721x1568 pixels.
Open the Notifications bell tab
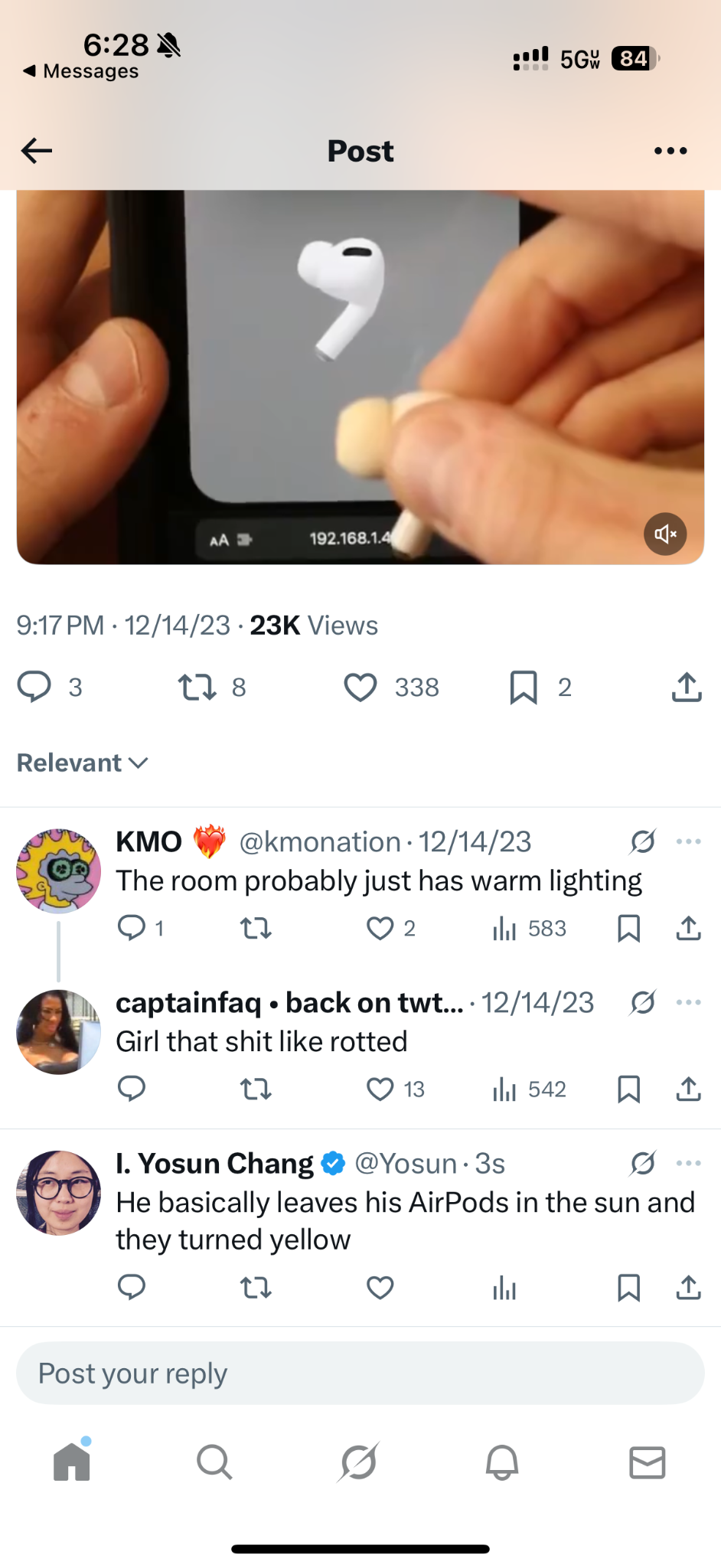point(502,1462)
